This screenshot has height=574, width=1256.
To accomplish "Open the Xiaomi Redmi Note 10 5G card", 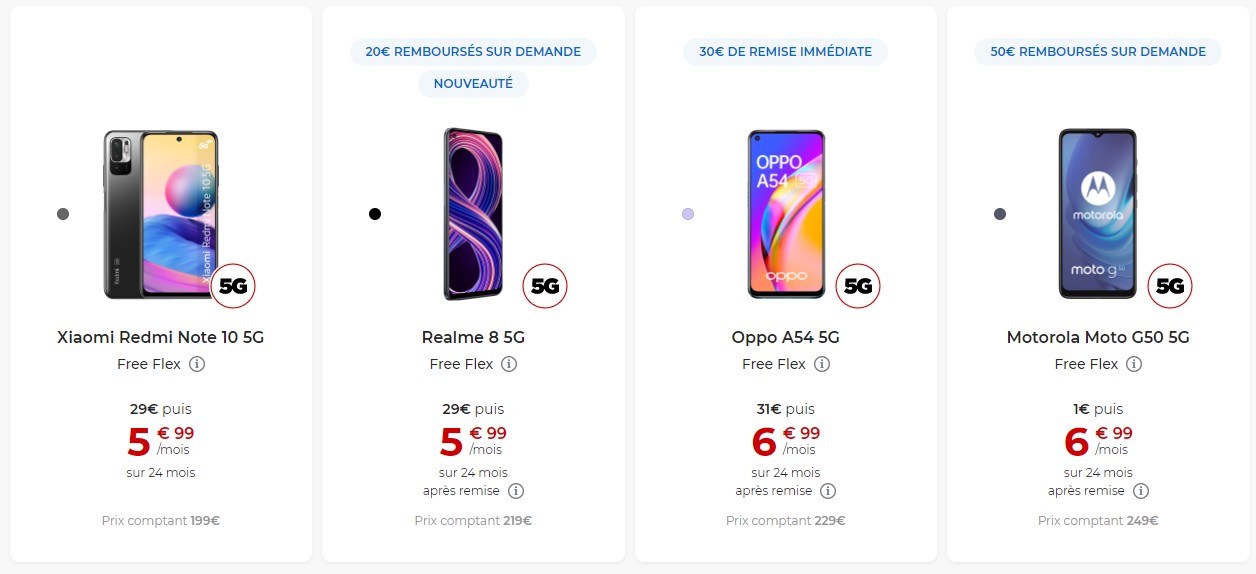I will click(160, 338).
